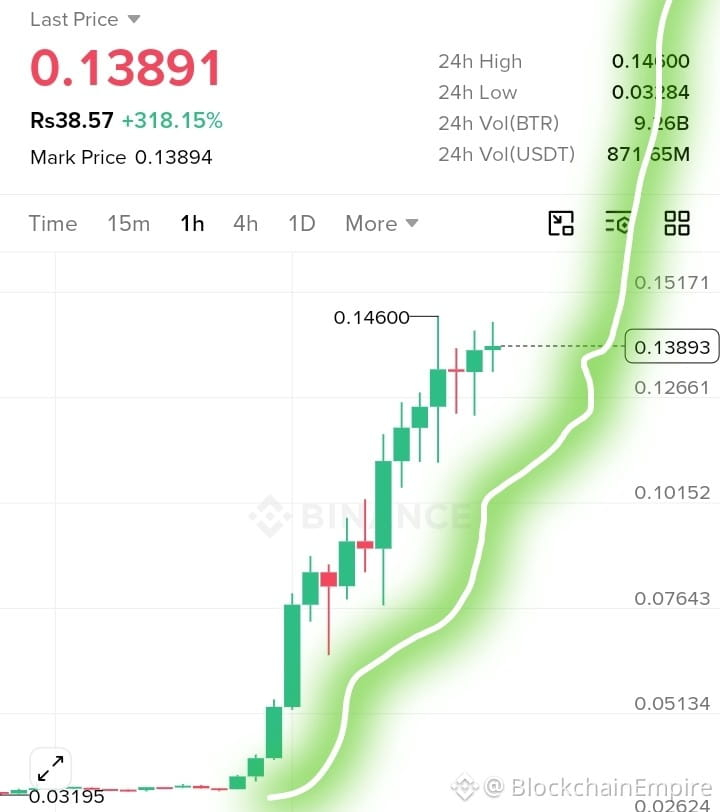Open the Last Price dropdown

85,20
